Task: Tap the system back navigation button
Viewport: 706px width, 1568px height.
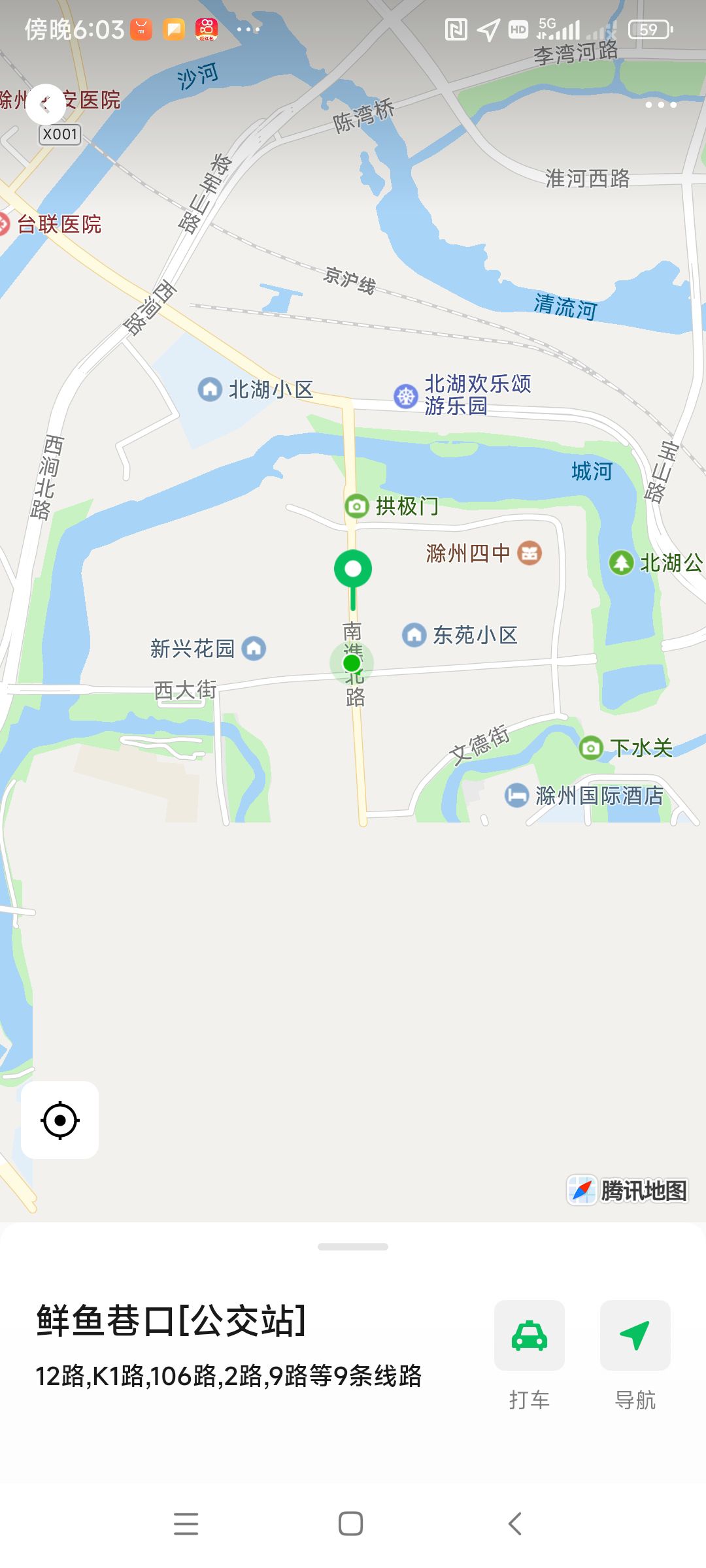Action: tap(514, 1524)
